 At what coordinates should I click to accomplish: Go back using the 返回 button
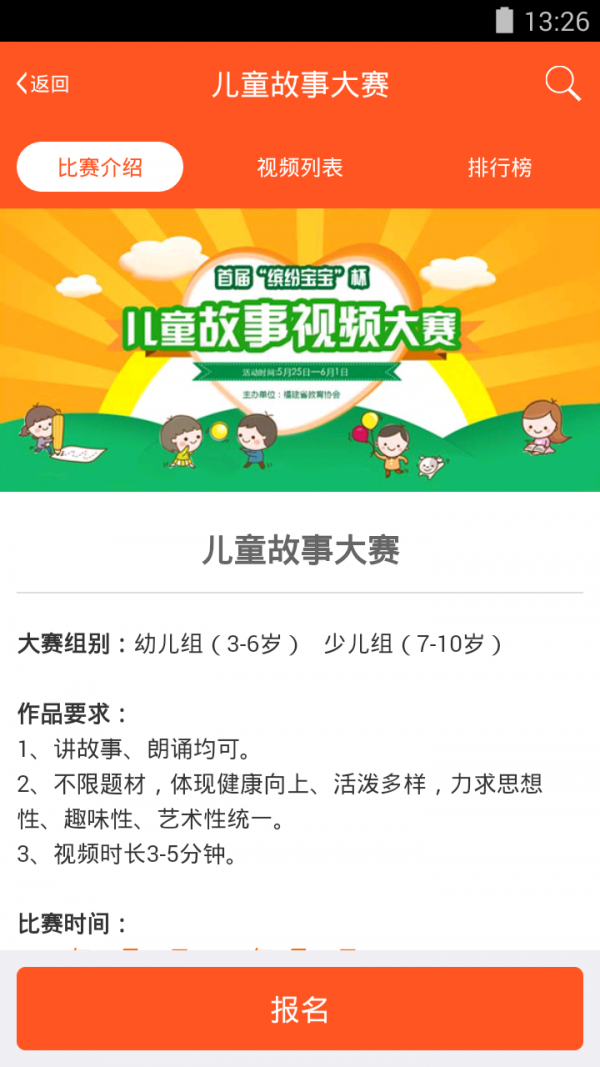click(43, 84)
